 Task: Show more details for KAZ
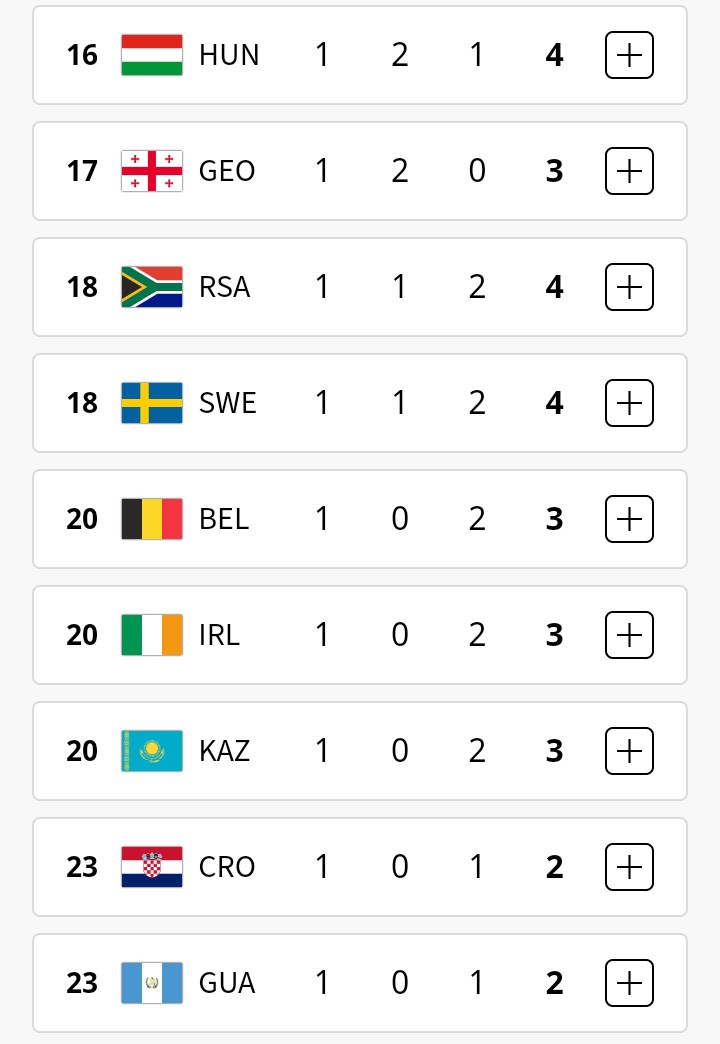[629, 751]
